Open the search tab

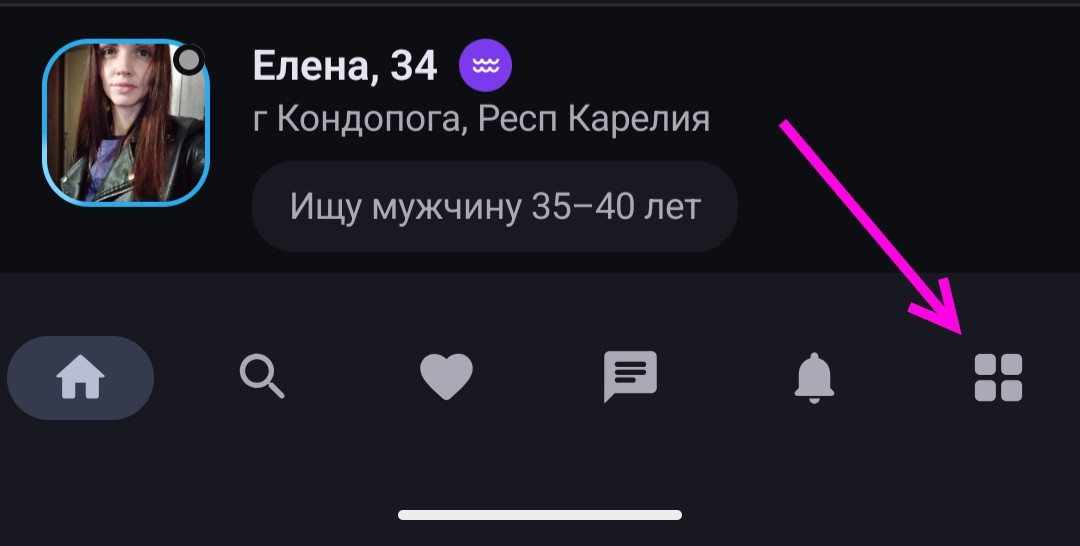[263, 378]
